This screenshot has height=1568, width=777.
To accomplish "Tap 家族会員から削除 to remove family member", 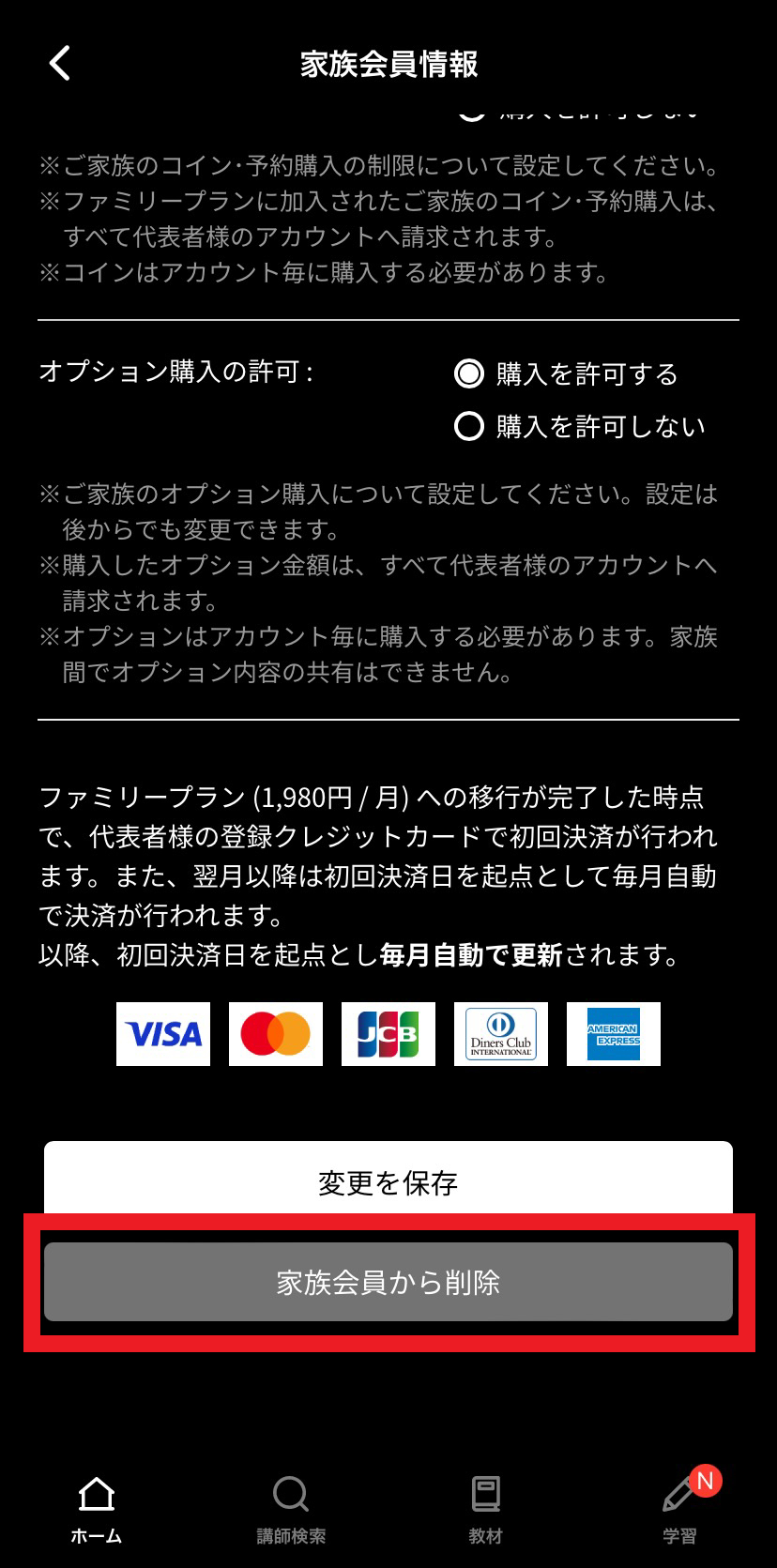I will [x=388, y=1282].
